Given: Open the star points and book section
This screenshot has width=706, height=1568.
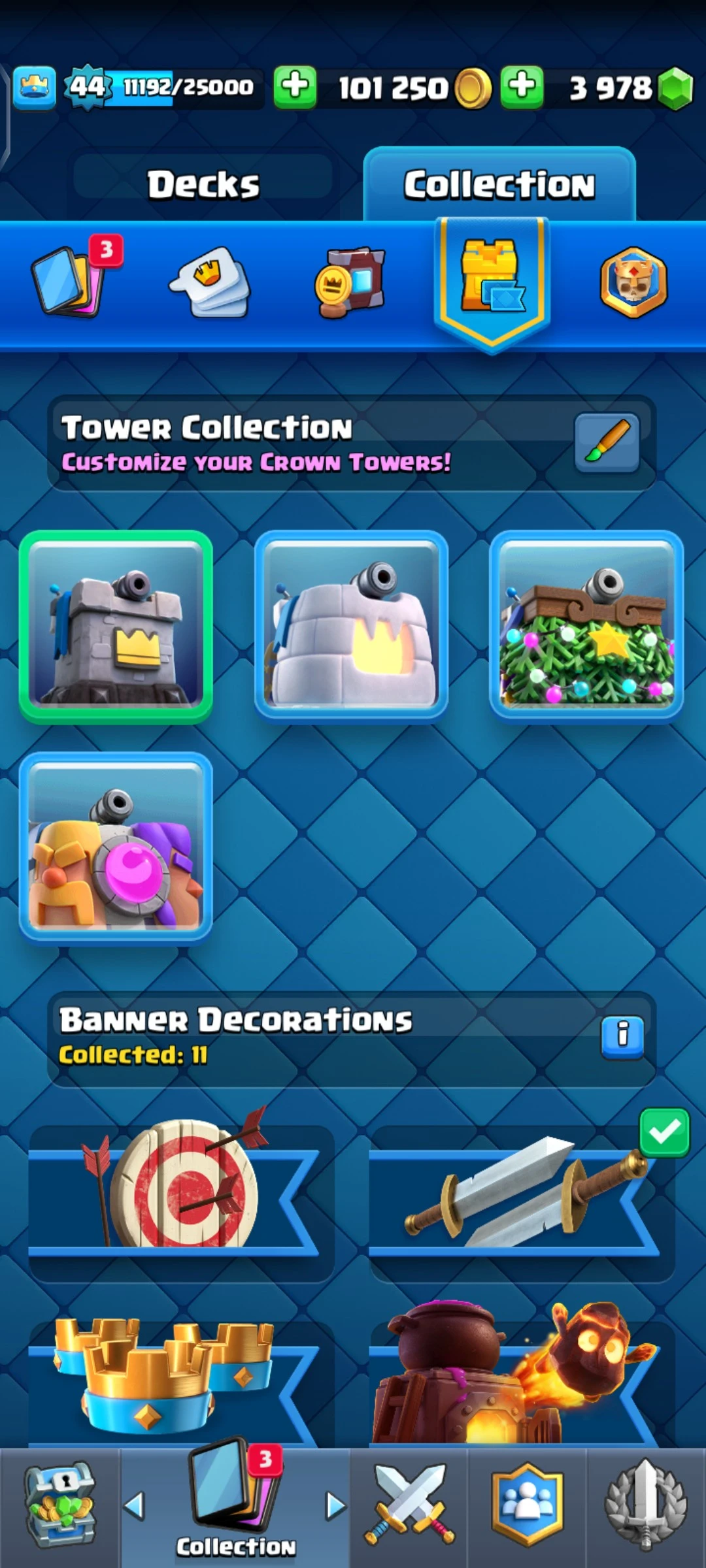Looking at the screenshot, I should (x=350, y=282).
